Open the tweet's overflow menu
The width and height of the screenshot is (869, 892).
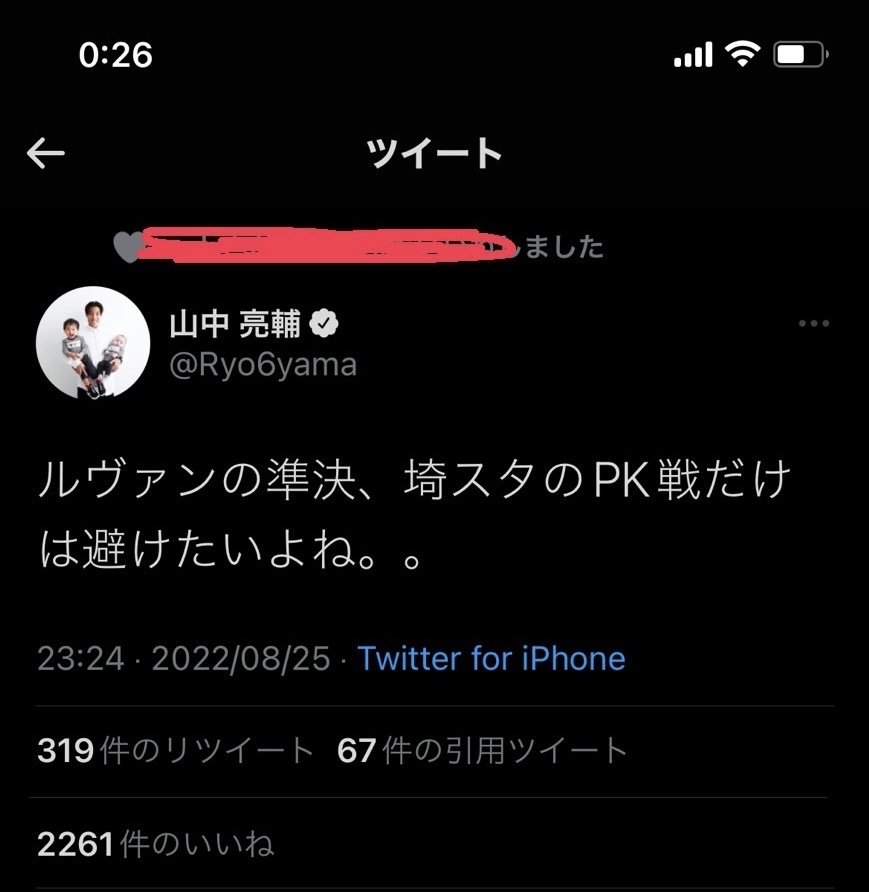pos(814,324)
